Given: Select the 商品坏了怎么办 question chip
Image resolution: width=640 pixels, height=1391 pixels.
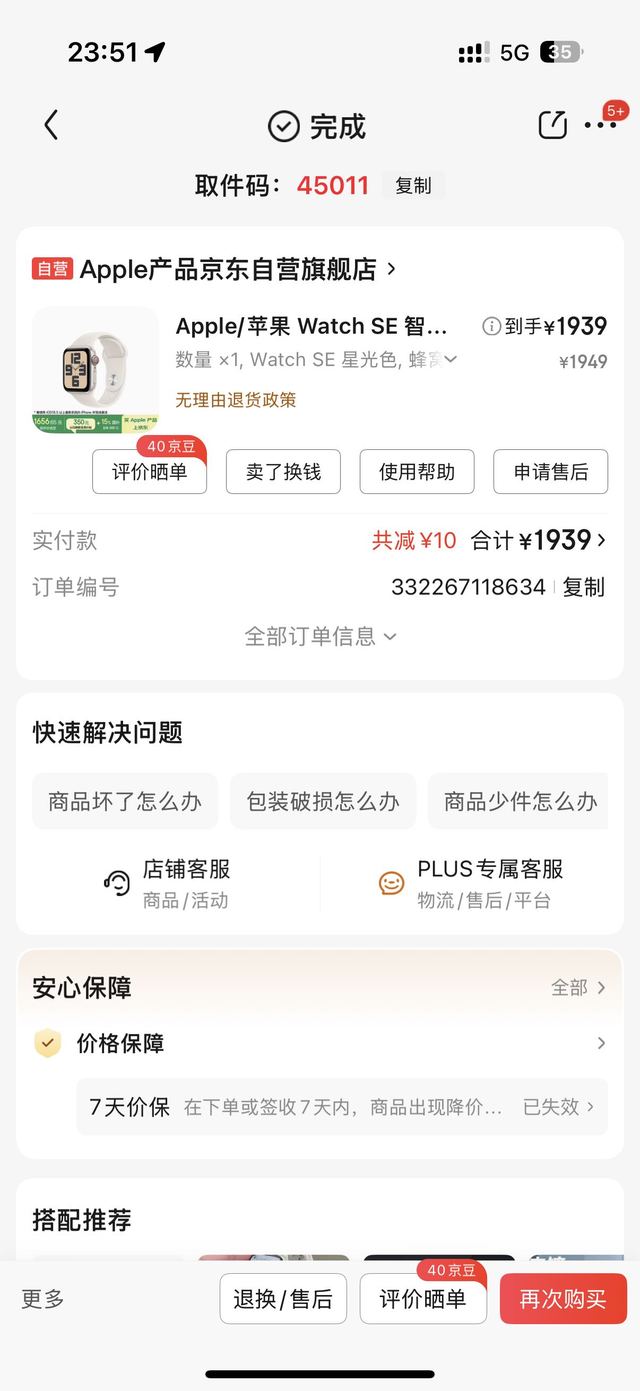Looking at the screenshot, I should [125, 801].
